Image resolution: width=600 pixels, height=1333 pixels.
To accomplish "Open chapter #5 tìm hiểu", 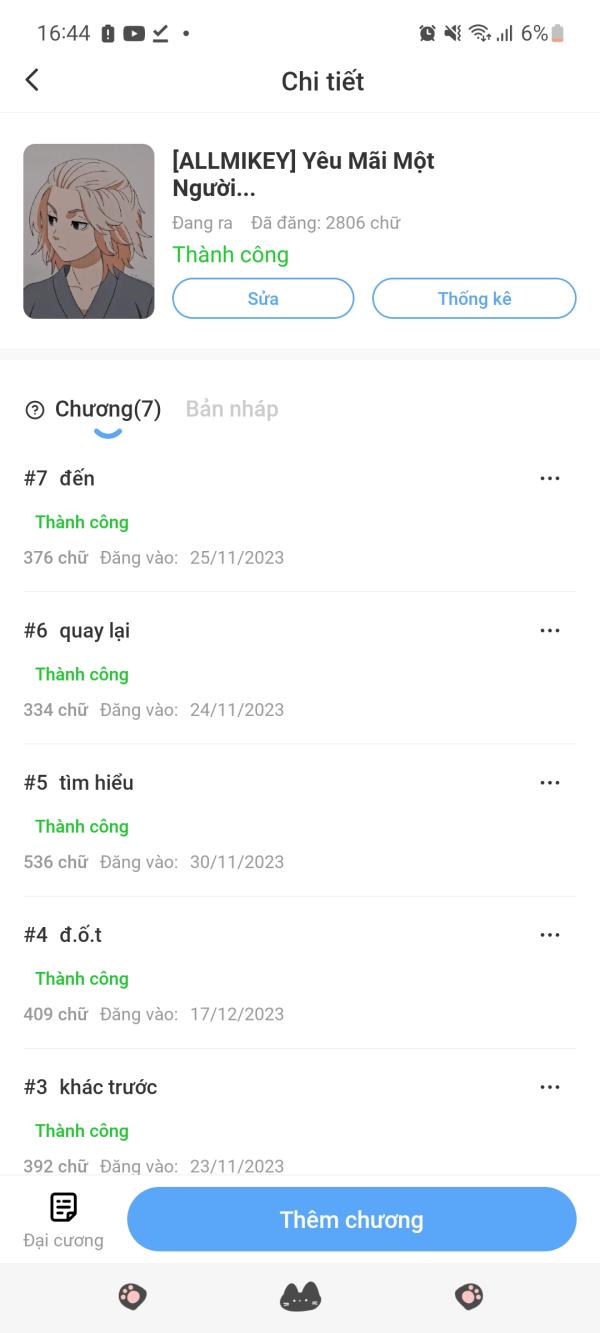I will pyautogui.click(x=96, y=782).
